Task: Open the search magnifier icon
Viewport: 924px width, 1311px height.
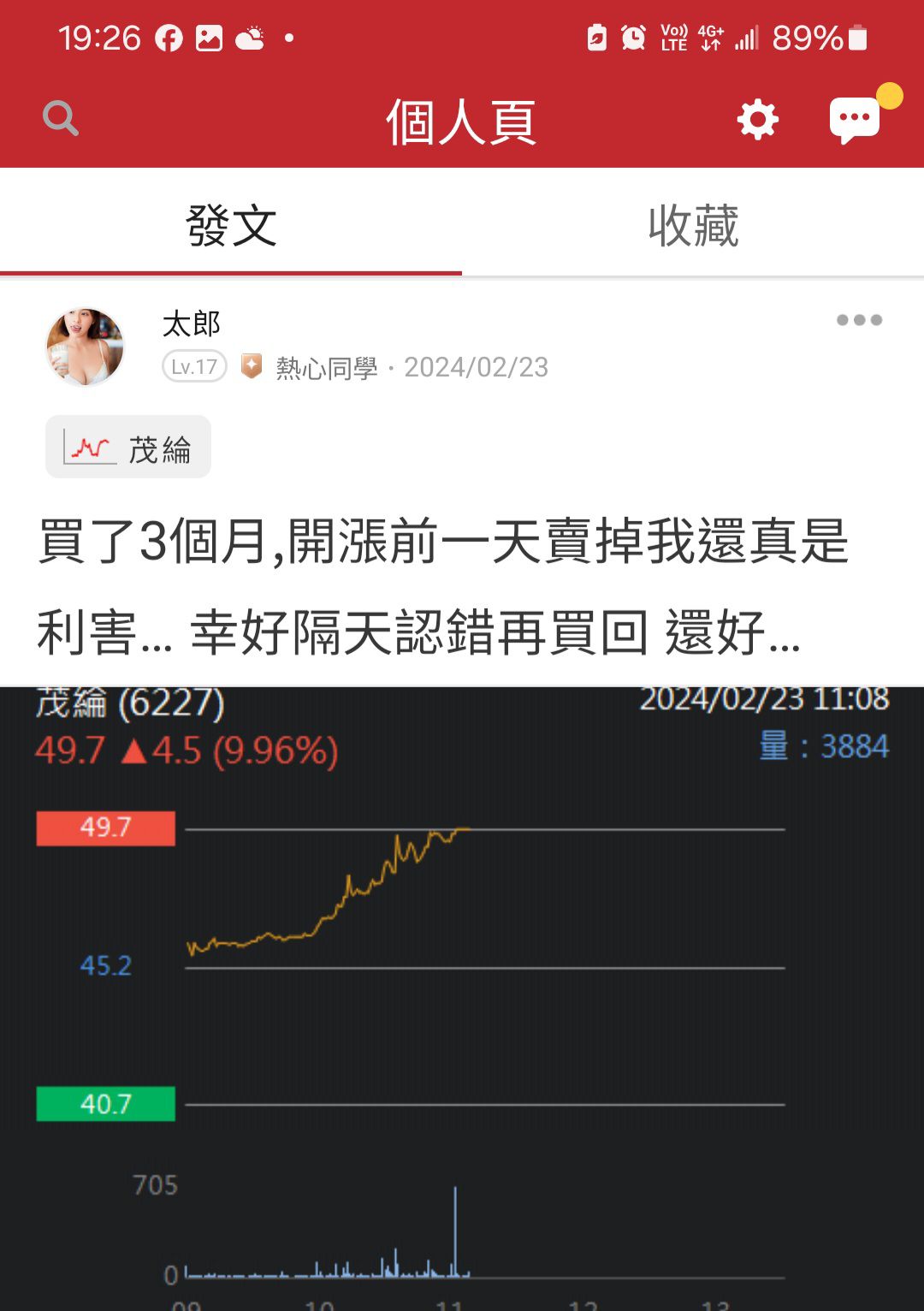Action: (x=61, y=119)
